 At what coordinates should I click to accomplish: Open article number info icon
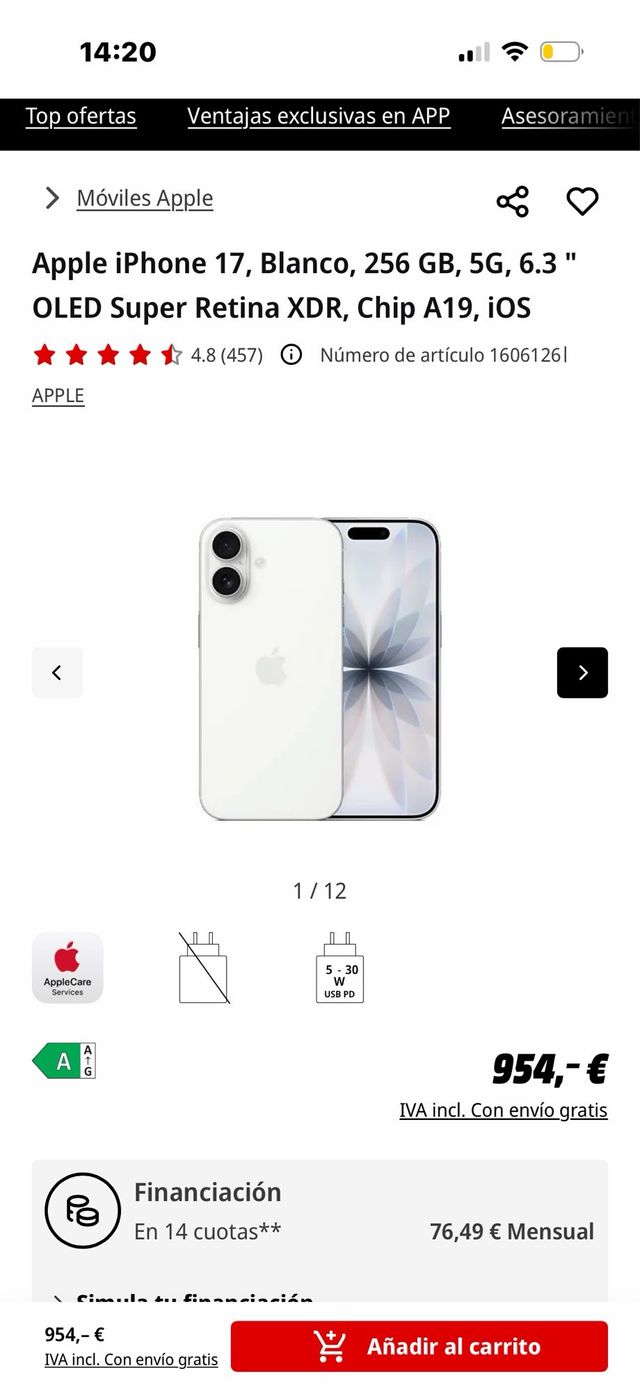[x=291, y=355]
